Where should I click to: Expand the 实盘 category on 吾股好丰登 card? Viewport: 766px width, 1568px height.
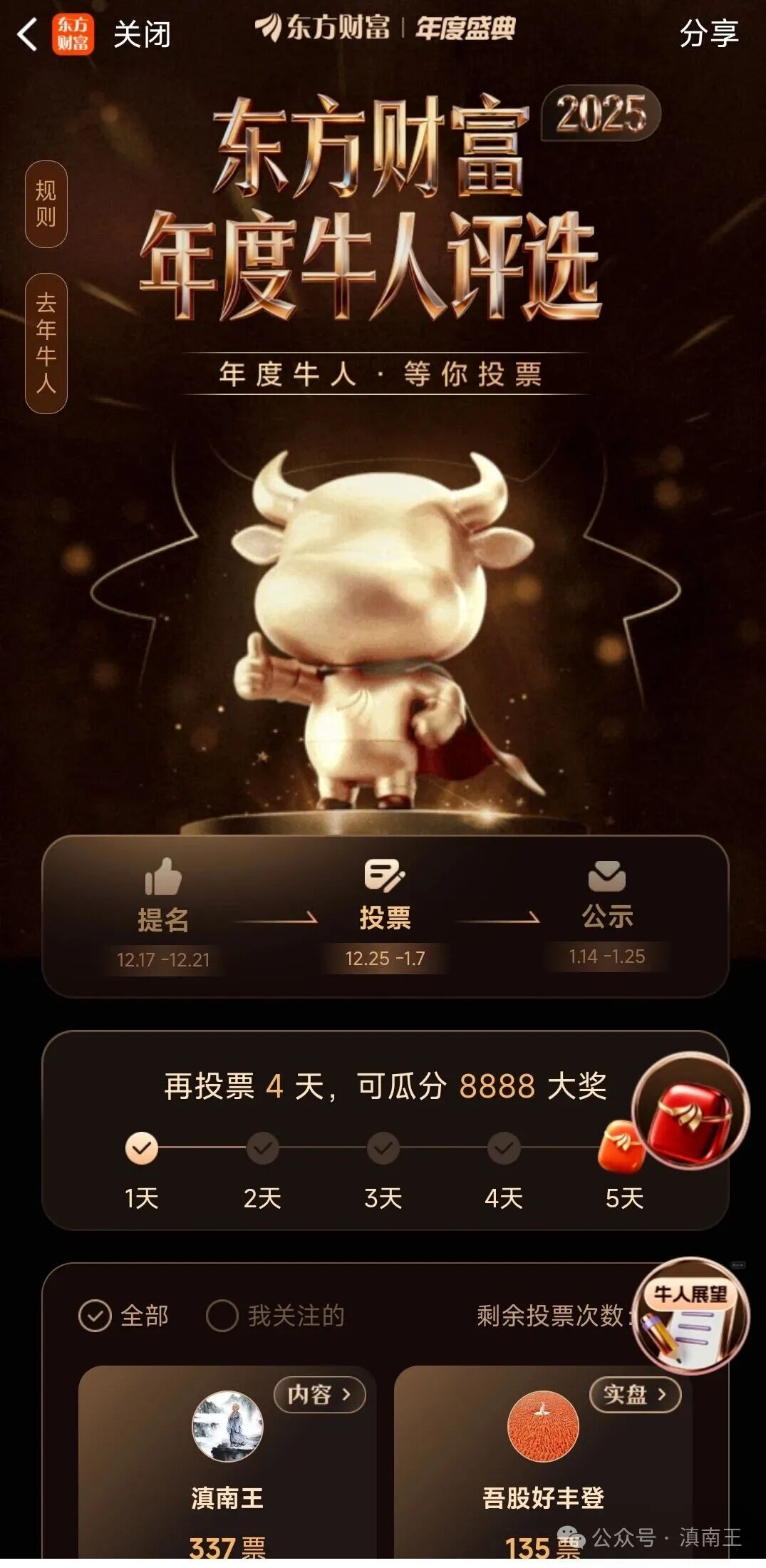pos(636,1396)
